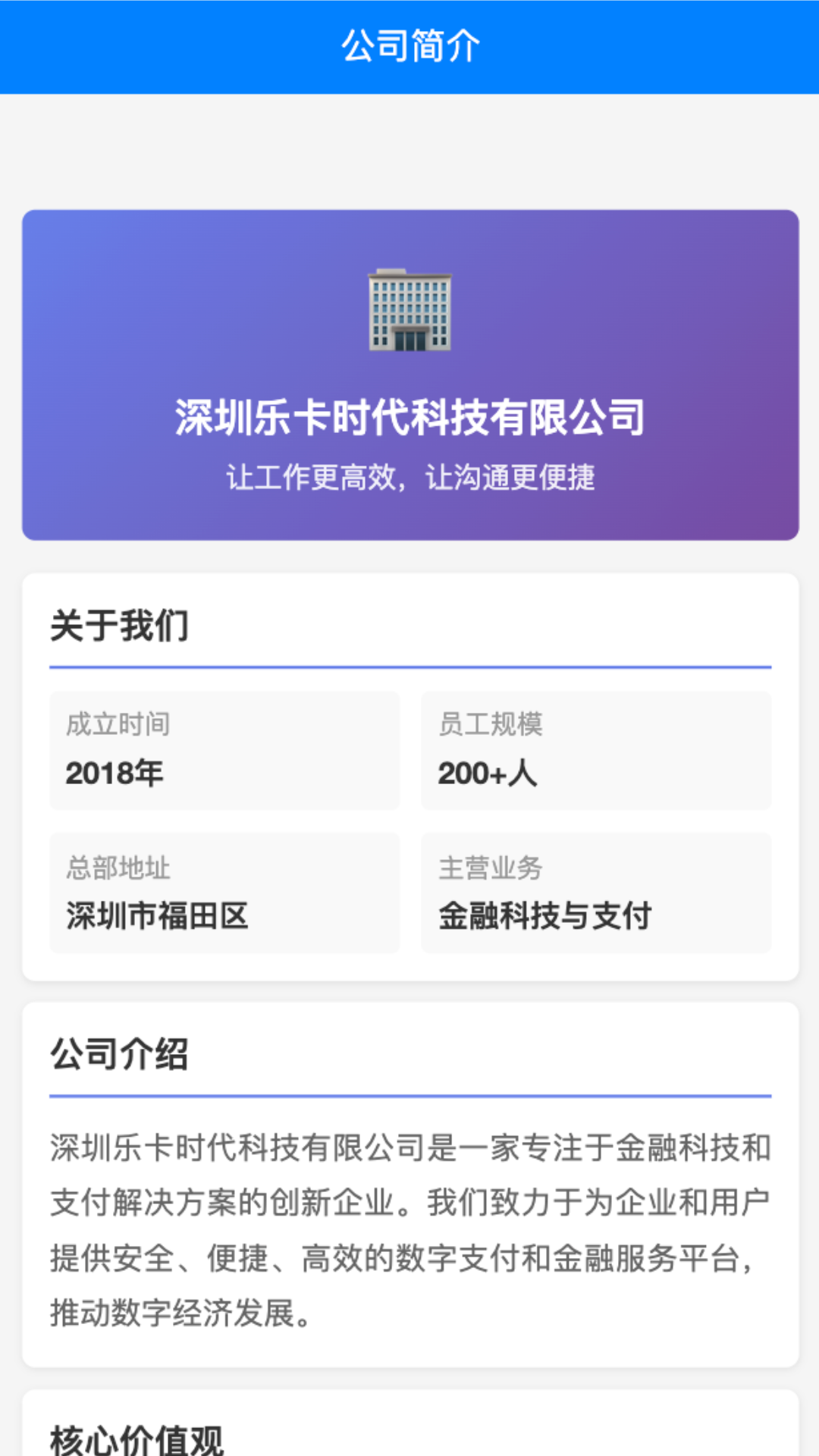Tap the 总部地址 info card

click(x=224, y=893)
